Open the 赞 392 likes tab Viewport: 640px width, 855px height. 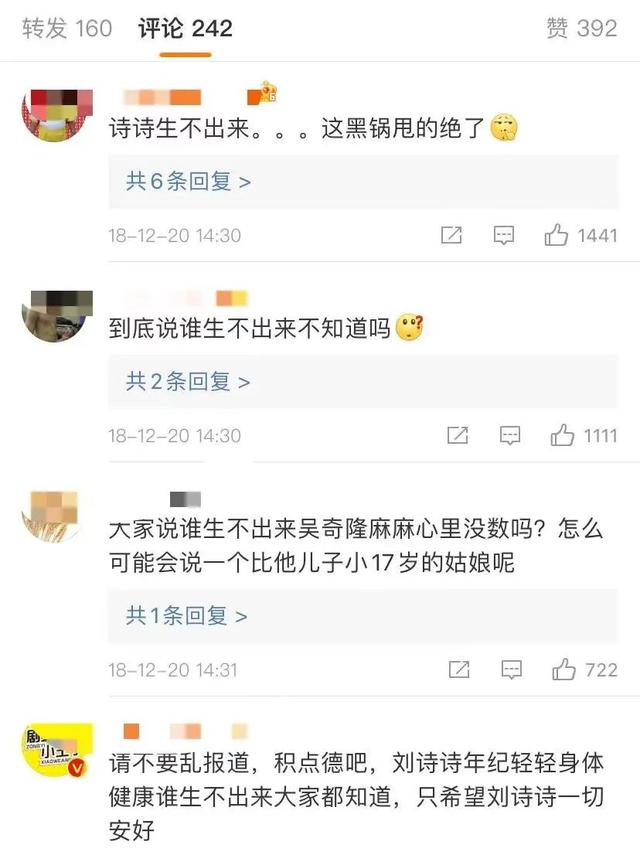click(582, 28)
